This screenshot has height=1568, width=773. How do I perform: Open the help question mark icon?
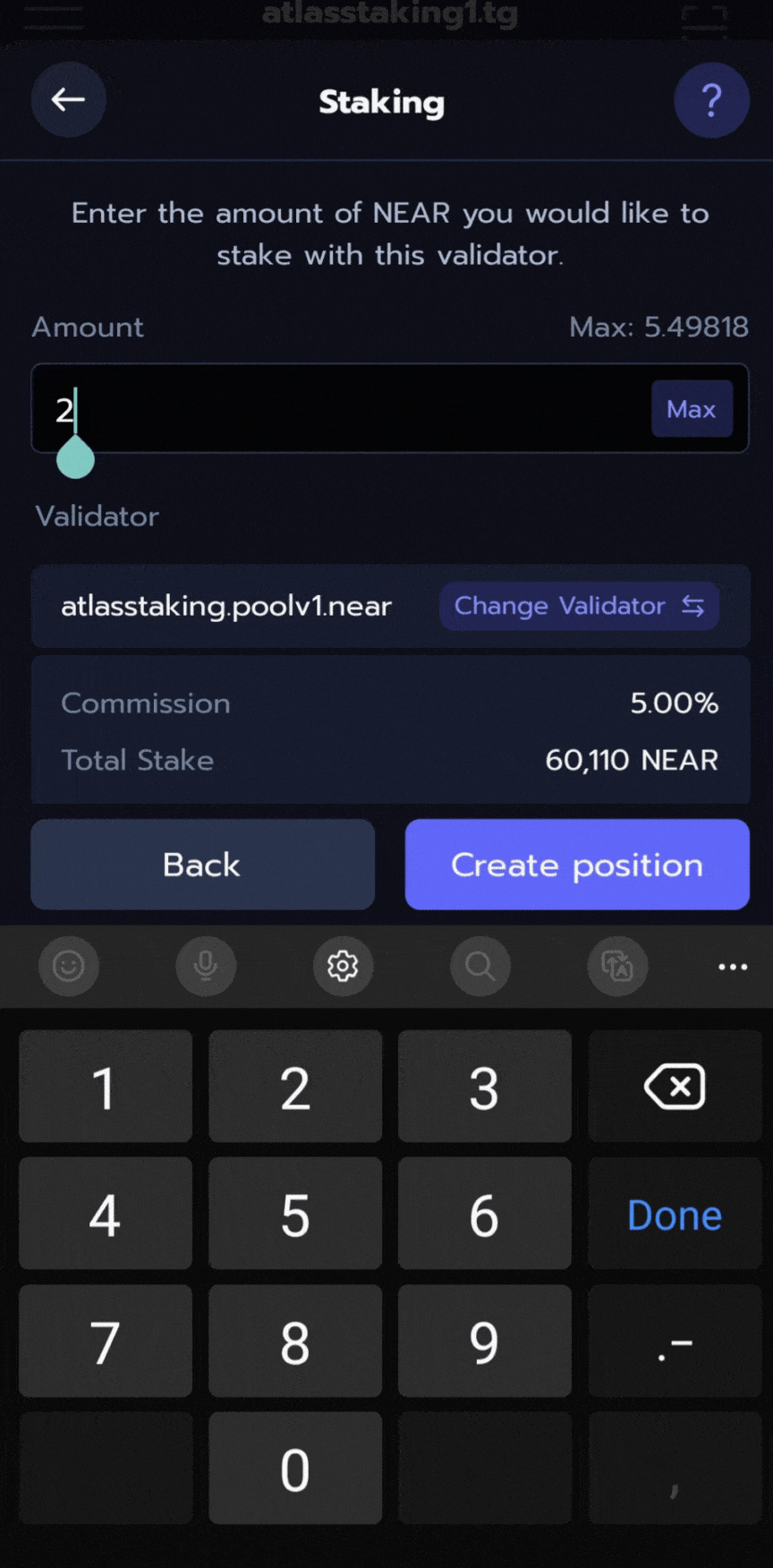pyautogui.click(x=711, y=99)
